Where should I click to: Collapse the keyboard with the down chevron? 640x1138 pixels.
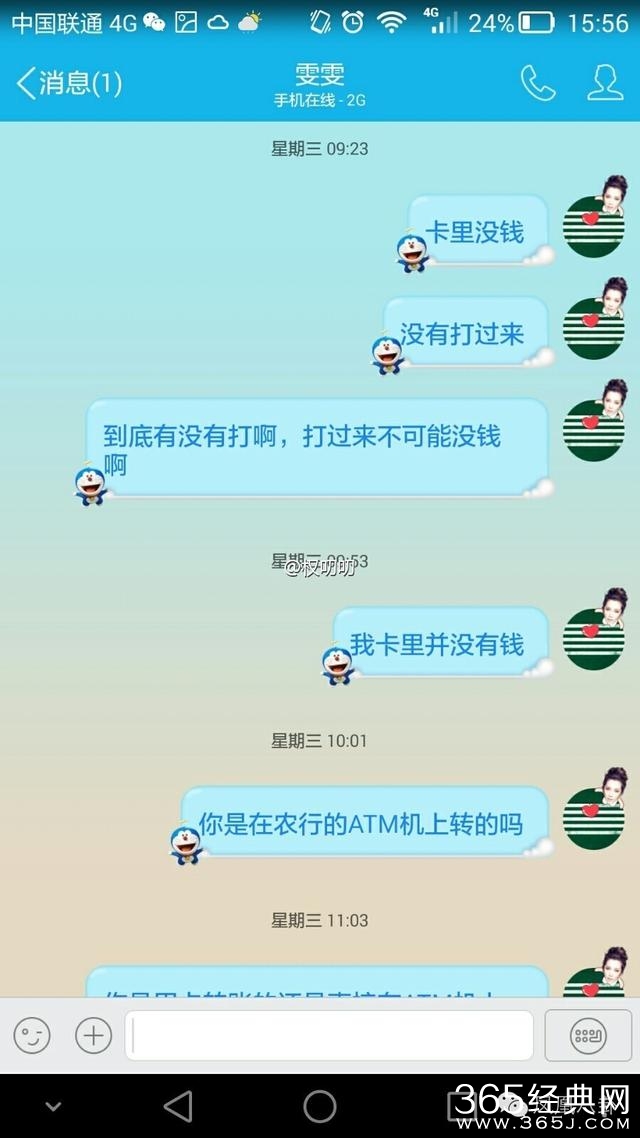click(54, 1106)
